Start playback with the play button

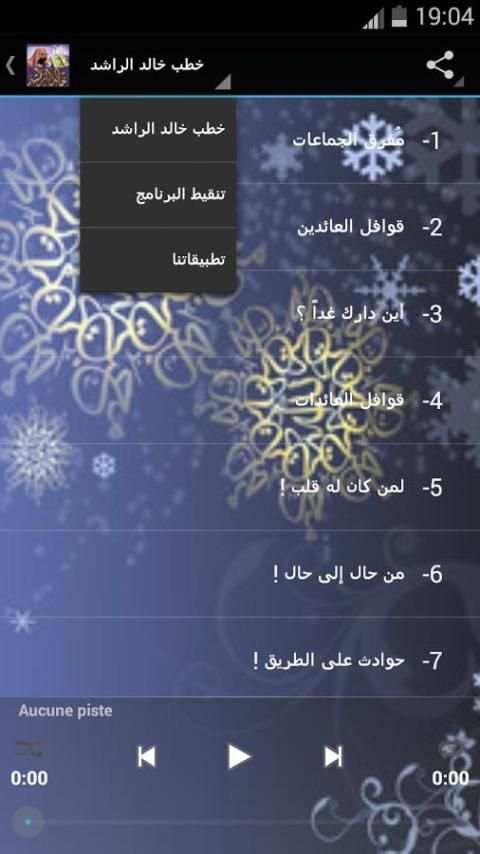239,757
